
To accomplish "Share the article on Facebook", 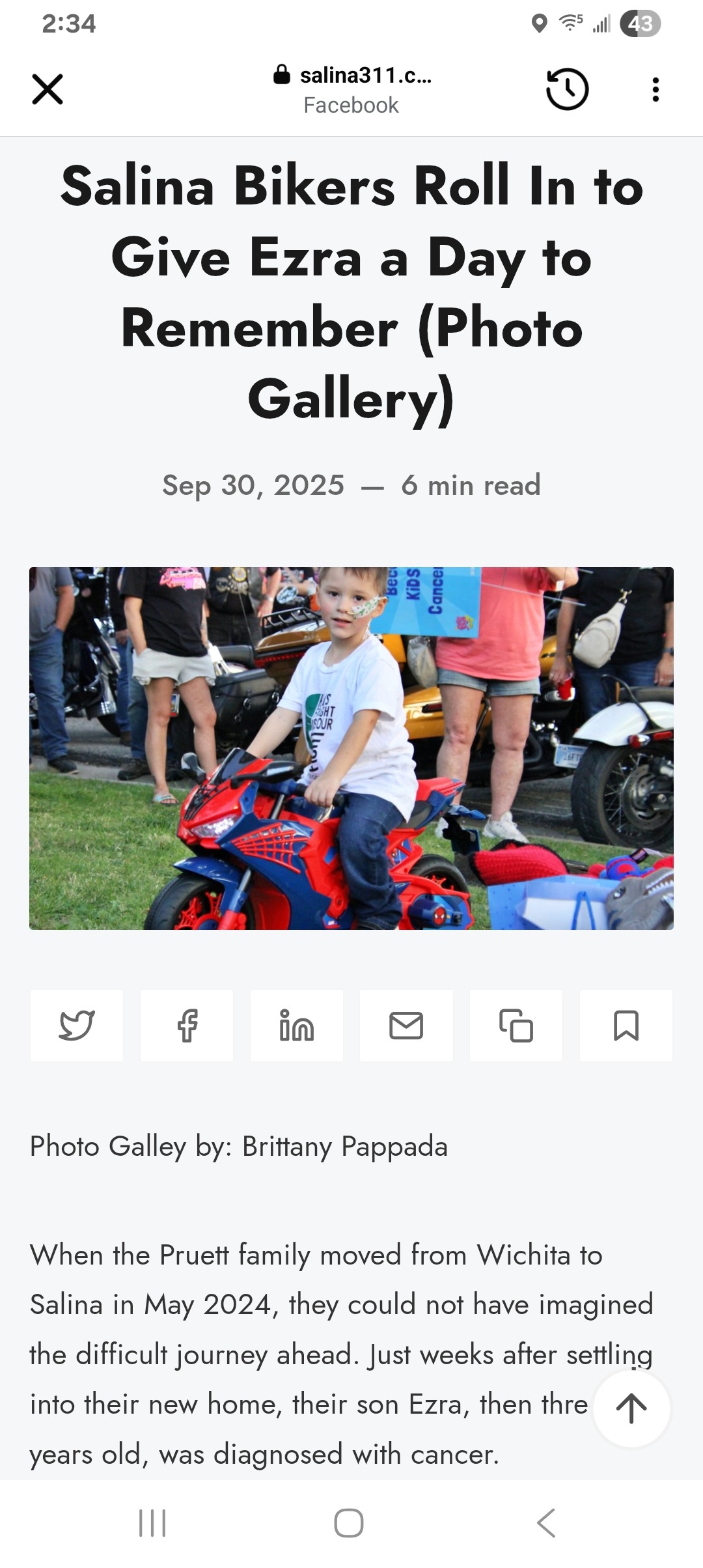I will (187, 1026).
